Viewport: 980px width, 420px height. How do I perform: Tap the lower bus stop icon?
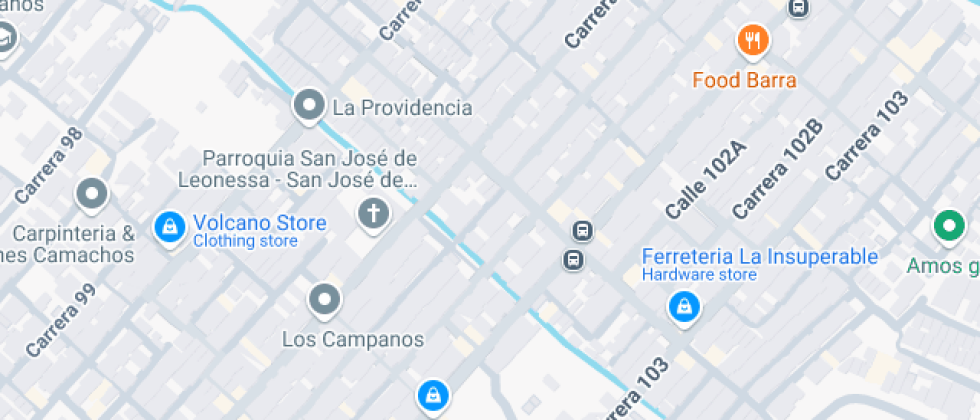point(572,260)
